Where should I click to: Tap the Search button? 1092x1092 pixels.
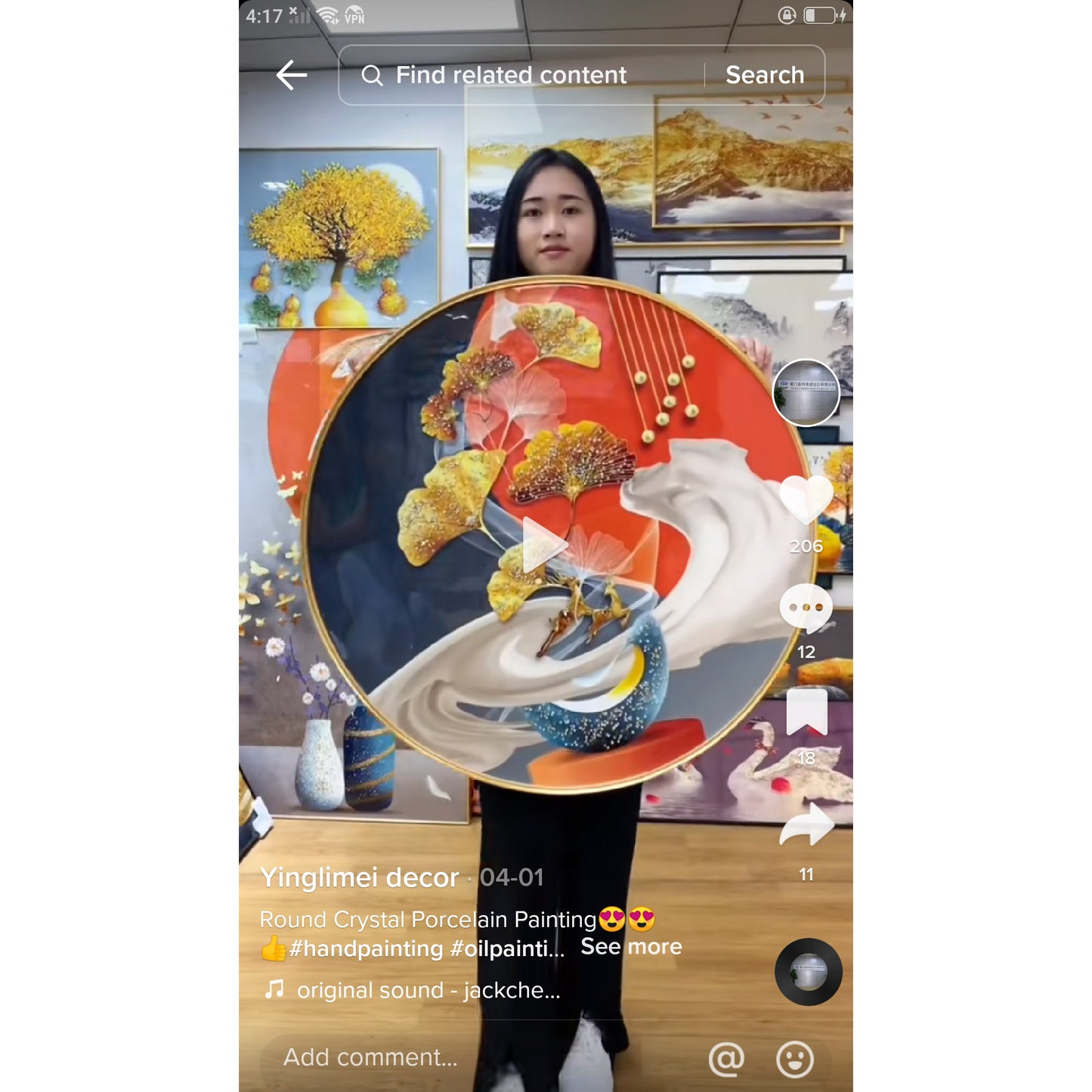[x=765, y=76]
